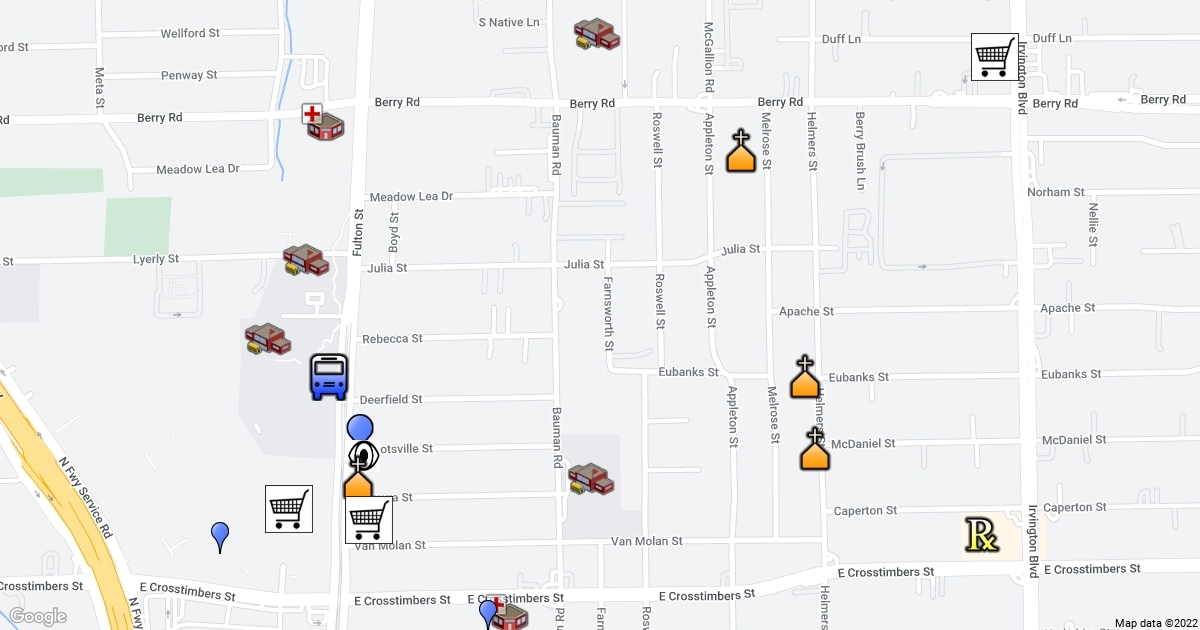
Task: Tap the church marker on McDaniel St
Action: click(x=816, y=449)
